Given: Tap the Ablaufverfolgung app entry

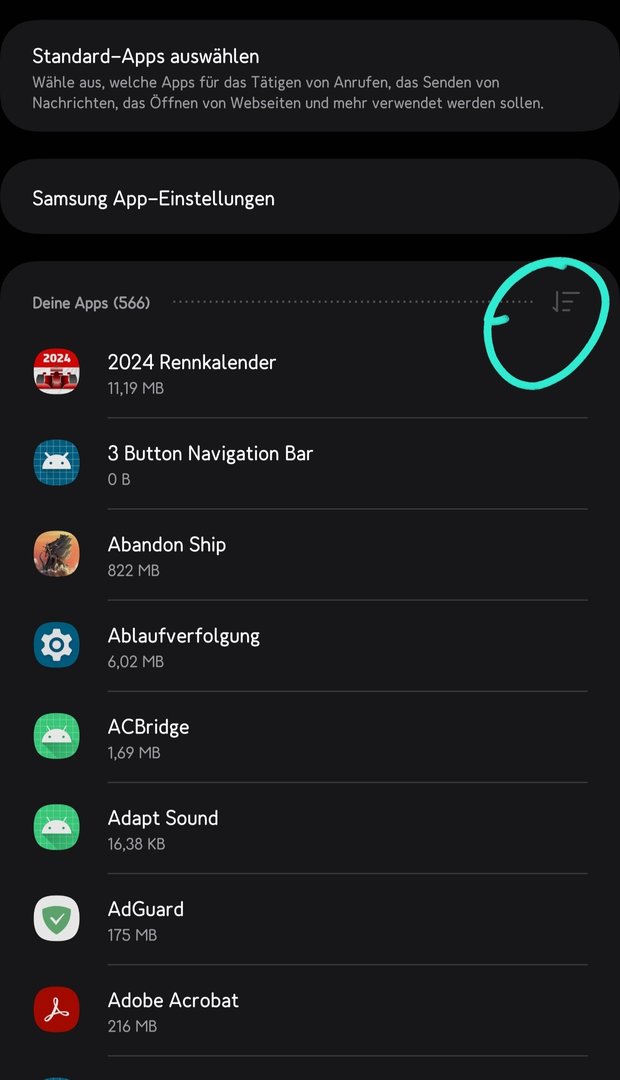Looking at the screenshot, I should pos(310,646).
